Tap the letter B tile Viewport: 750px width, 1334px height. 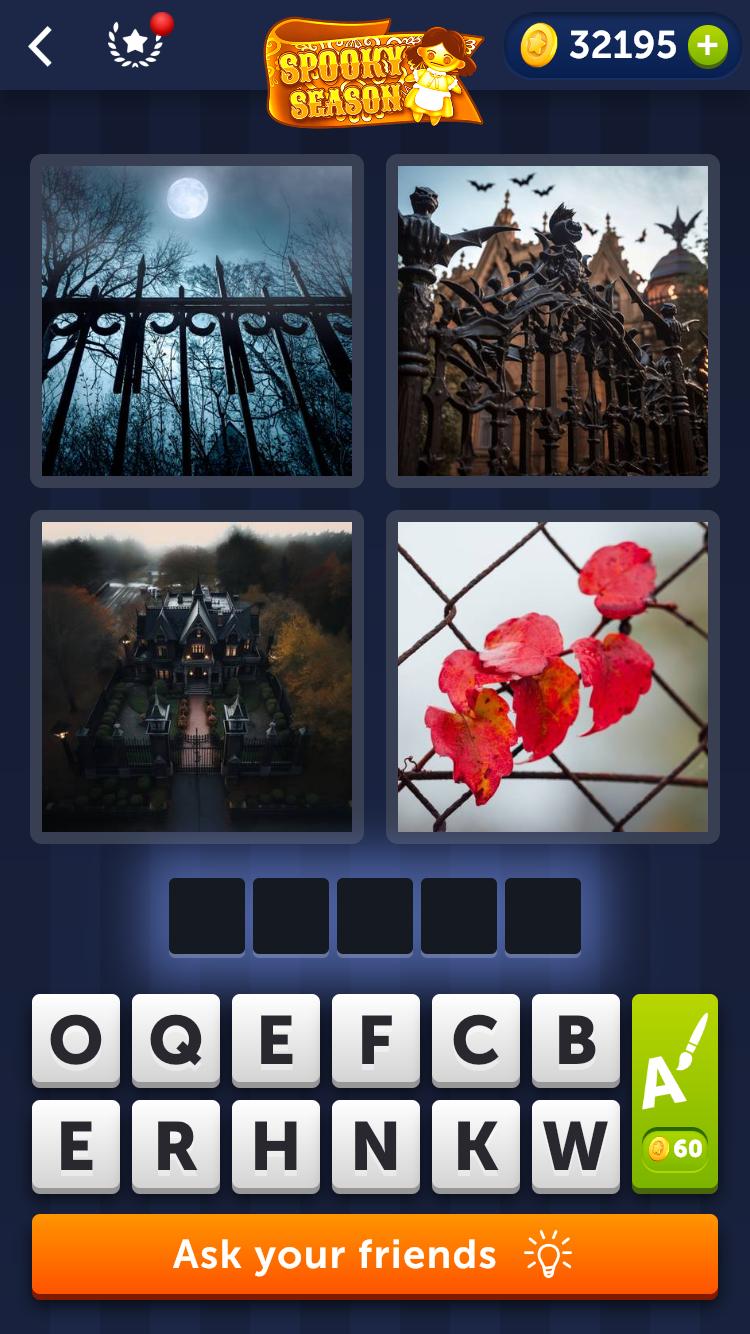(576, 1040)
